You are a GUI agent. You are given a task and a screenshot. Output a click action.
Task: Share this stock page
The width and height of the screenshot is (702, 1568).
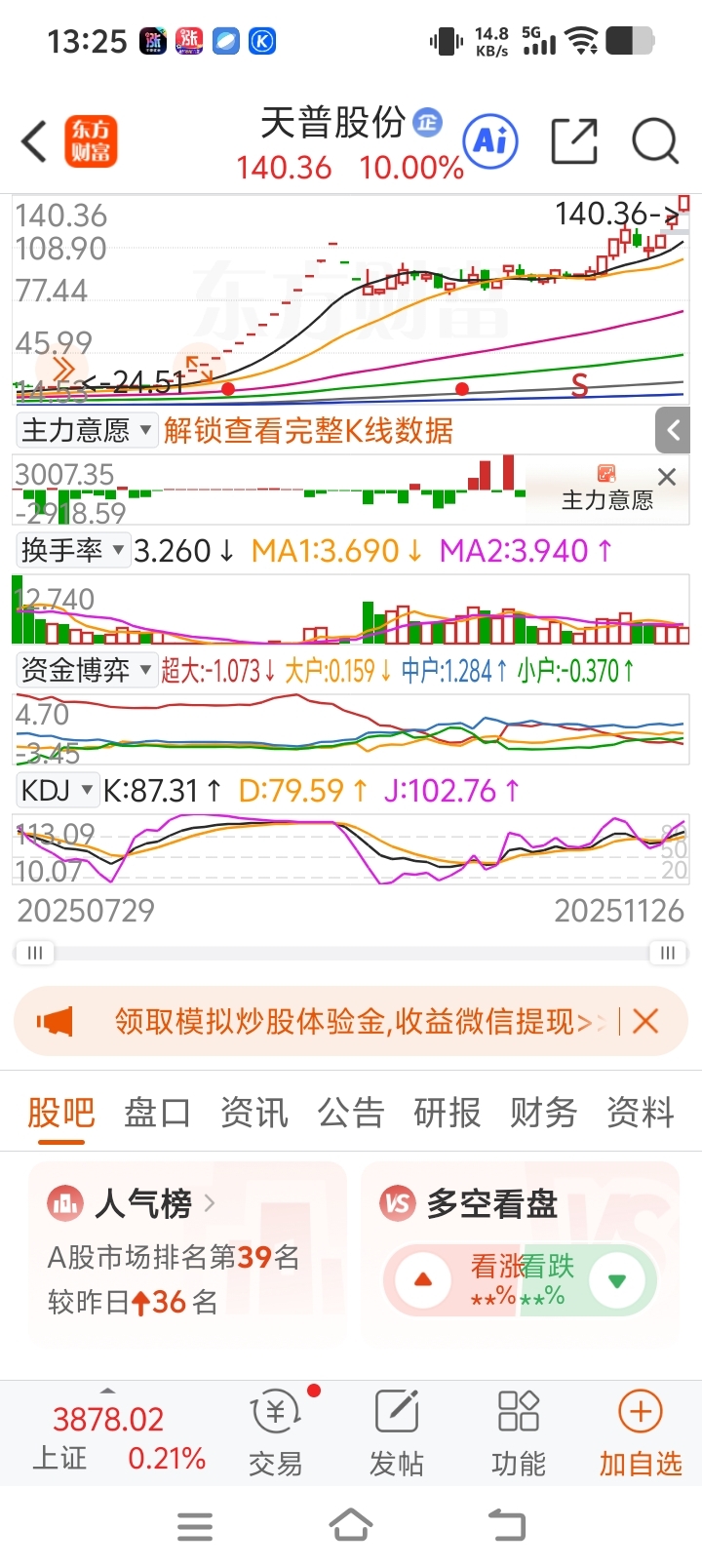tap(573, 141)
